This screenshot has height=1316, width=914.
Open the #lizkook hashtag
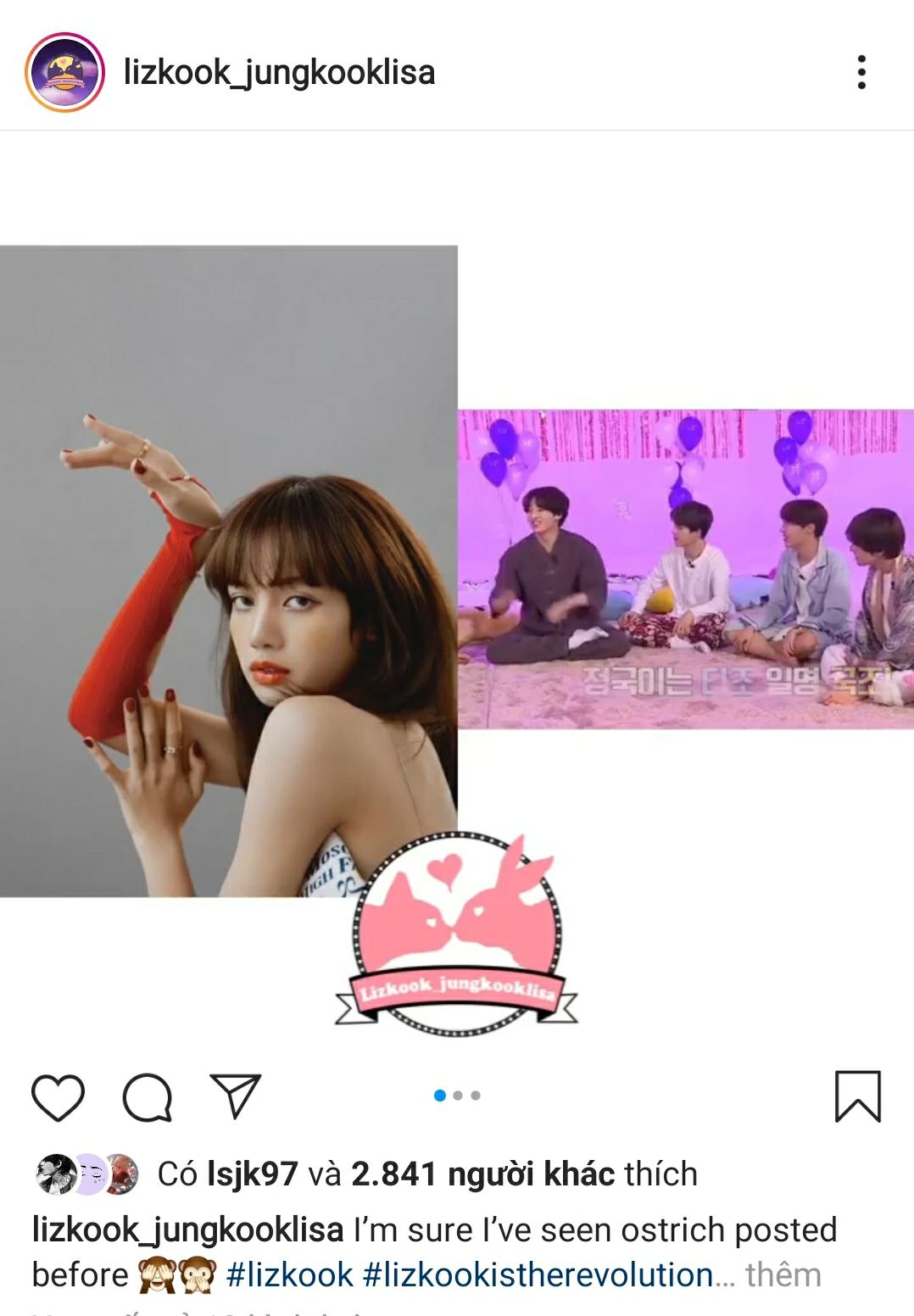pos(289,1274)
